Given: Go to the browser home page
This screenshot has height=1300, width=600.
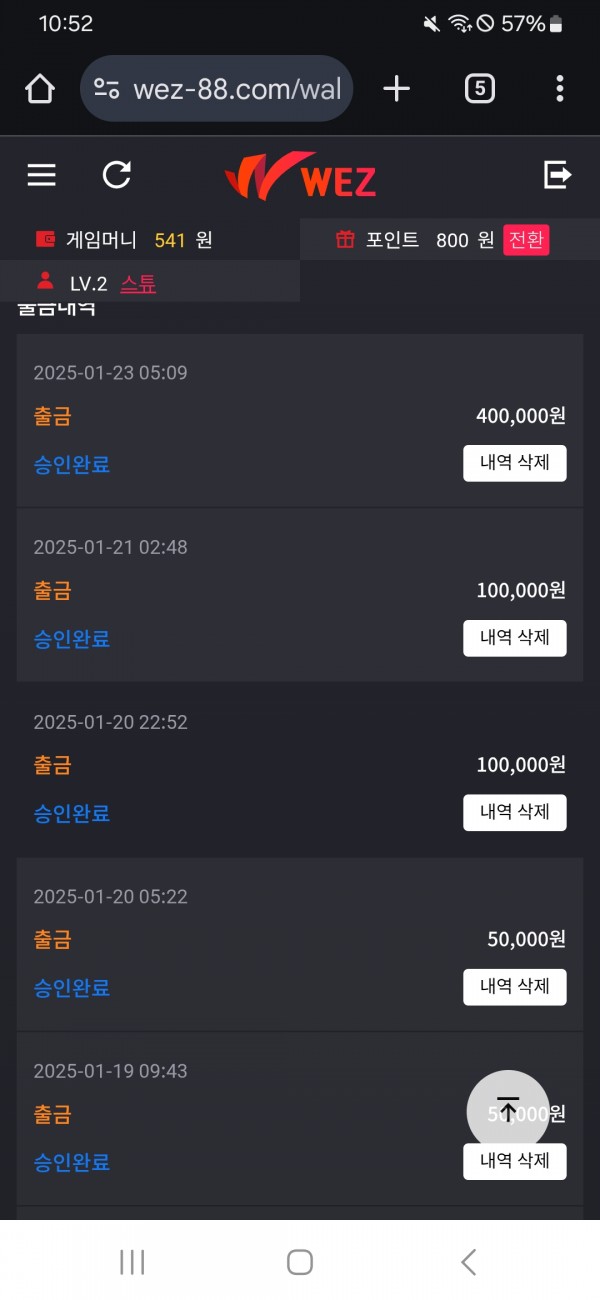Looking at the screenshot, I should pos(40,89).
